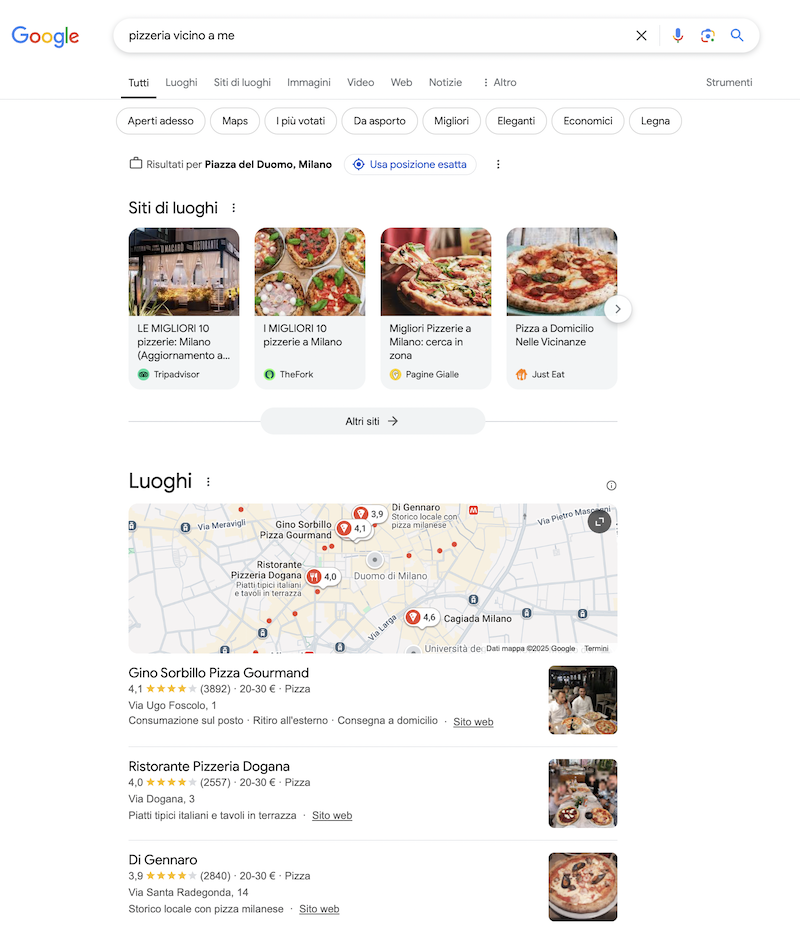Select the Da asporto filter chip
This screenshot has width=800, height=939.
(x=379, y=121)
